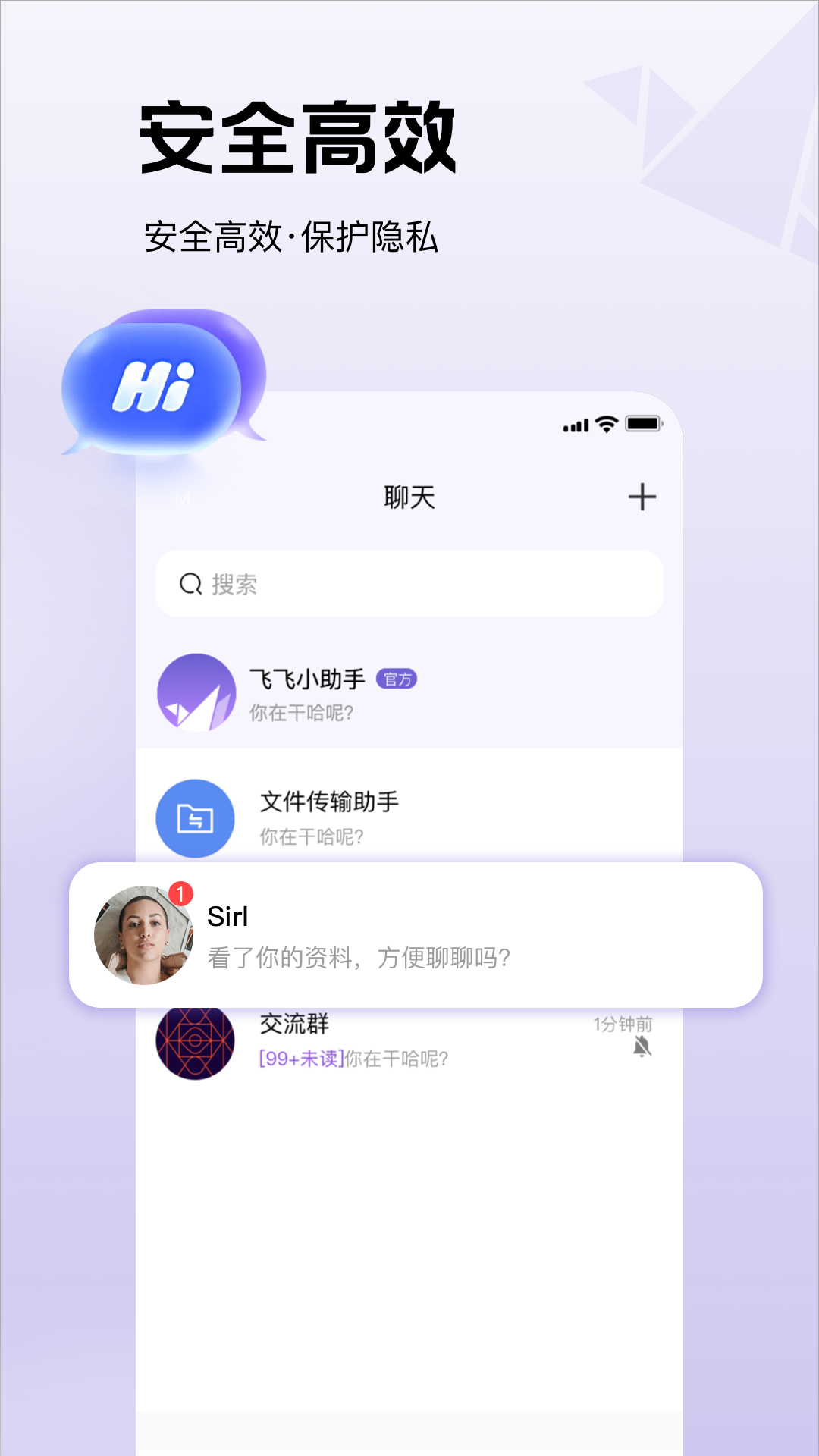Image resolution: width=819 pixels, height=1456 pixels.
Task: Click the search magnifier icon
Action: [190, 583]
